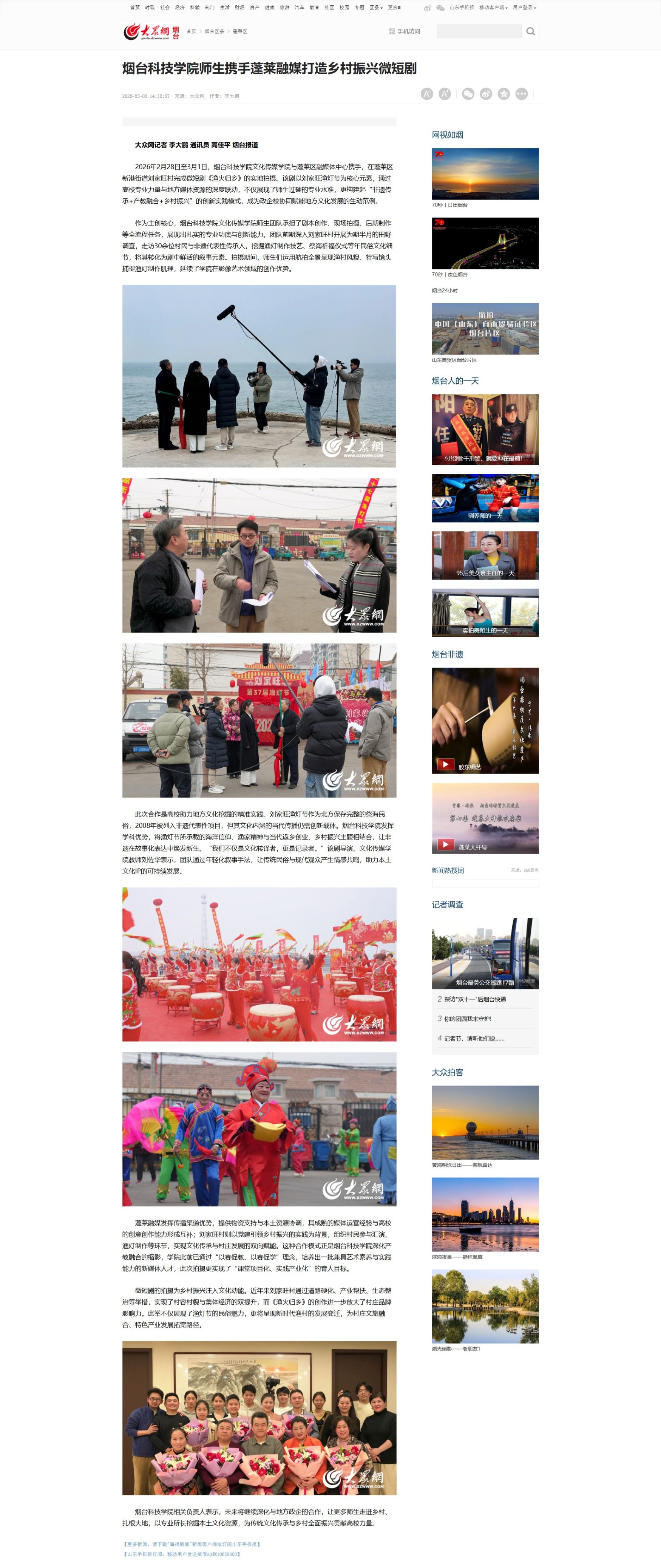
Task: Add article to favorites star
Action: (x=503, y=94)
